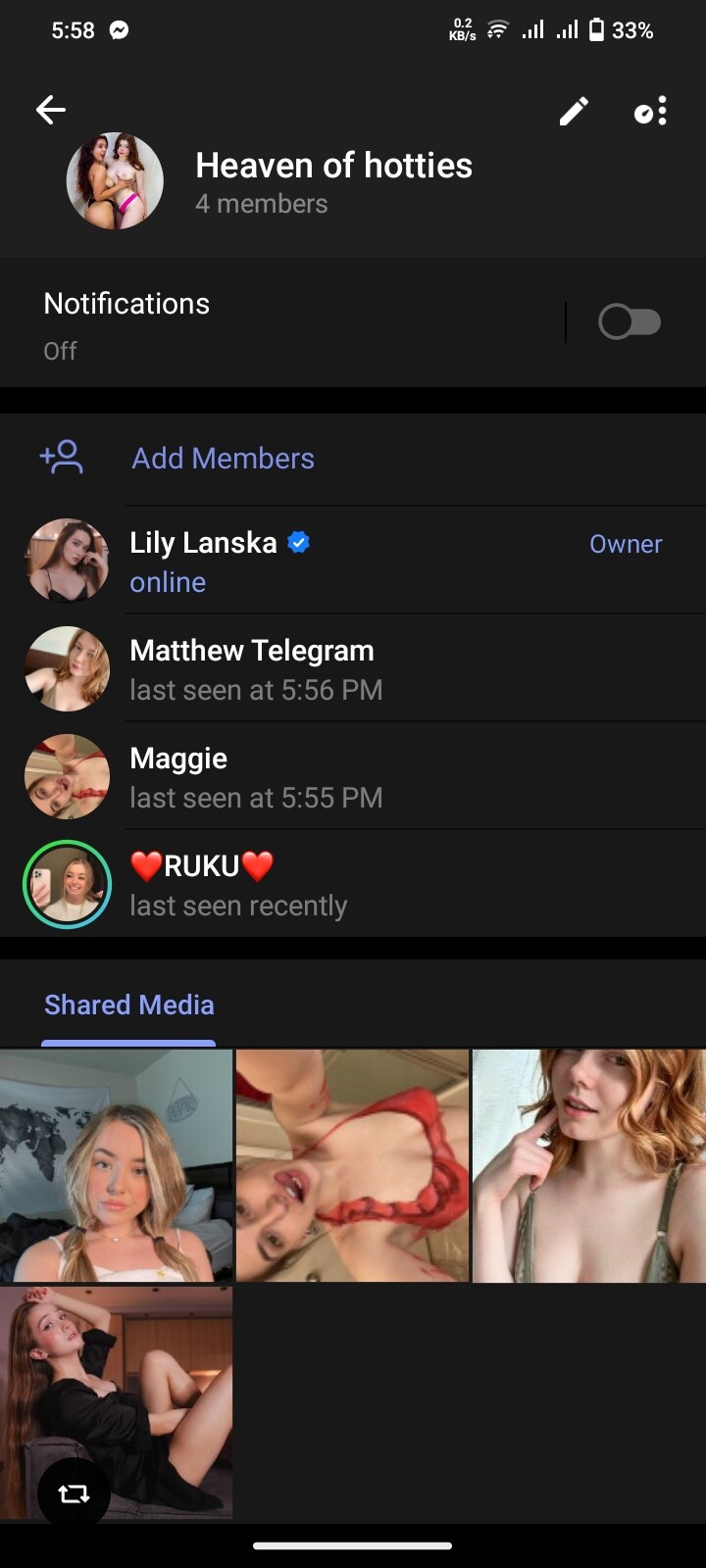Tap the round repeat-arrows button at the bottom left
This screenshot has width=706, height=1568.
[74, 1494]
